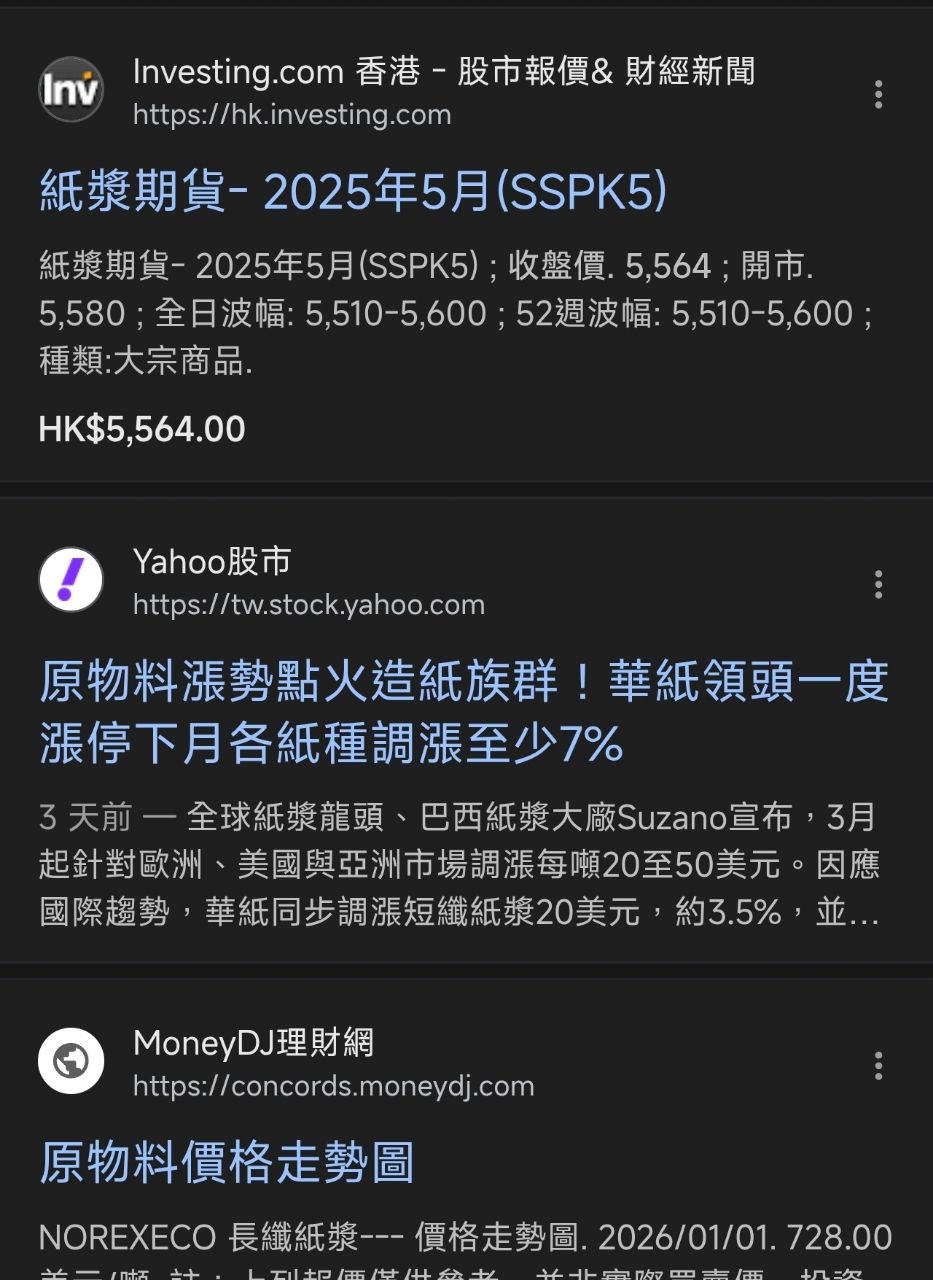Open the Yahoo股市 article on 華紙 price hike
The width and height of the screenshot is (933, 1280).
pos(463,713)
